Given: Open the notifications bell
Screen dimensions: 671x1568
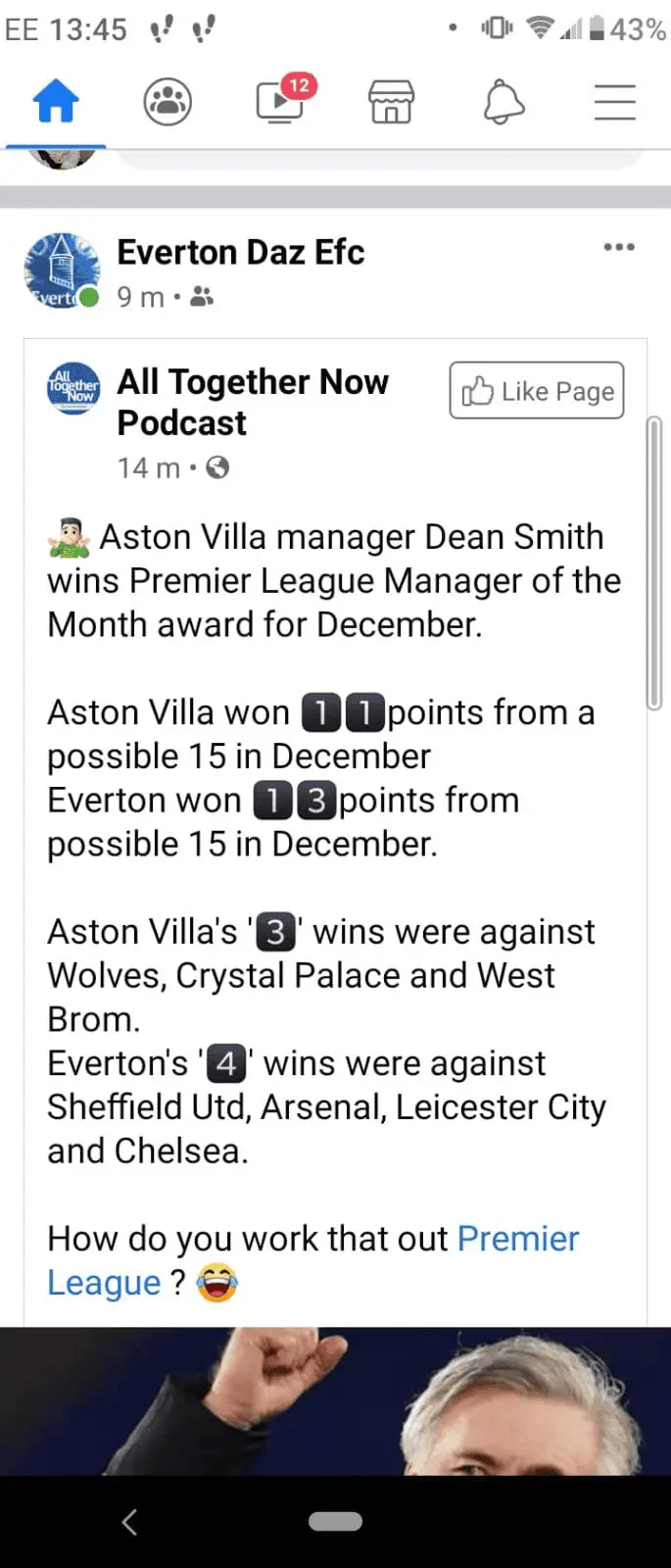Looking at the screenshot, I should pyautogui.click(x=503, y=102).
